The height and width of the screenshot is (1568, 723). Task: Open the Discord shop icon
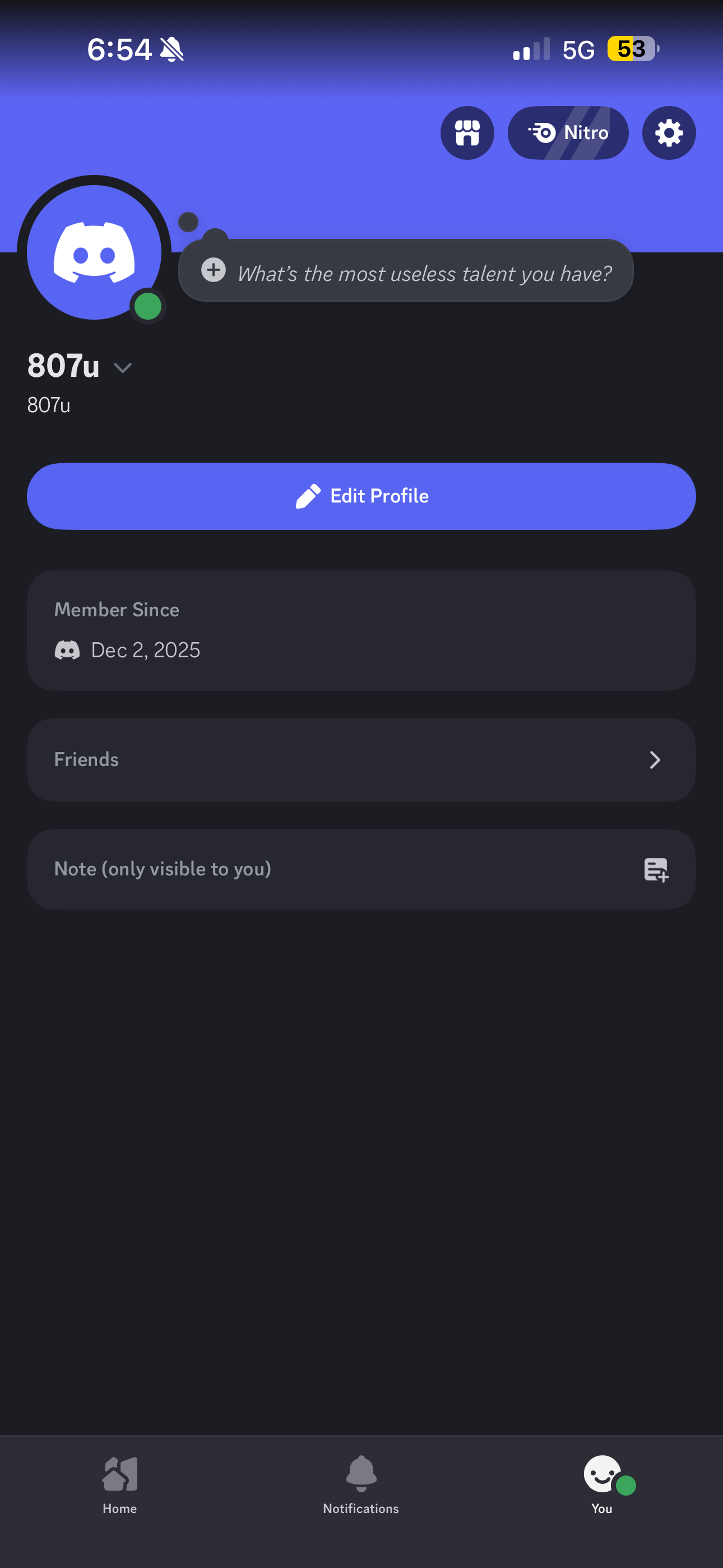(467, 133)
